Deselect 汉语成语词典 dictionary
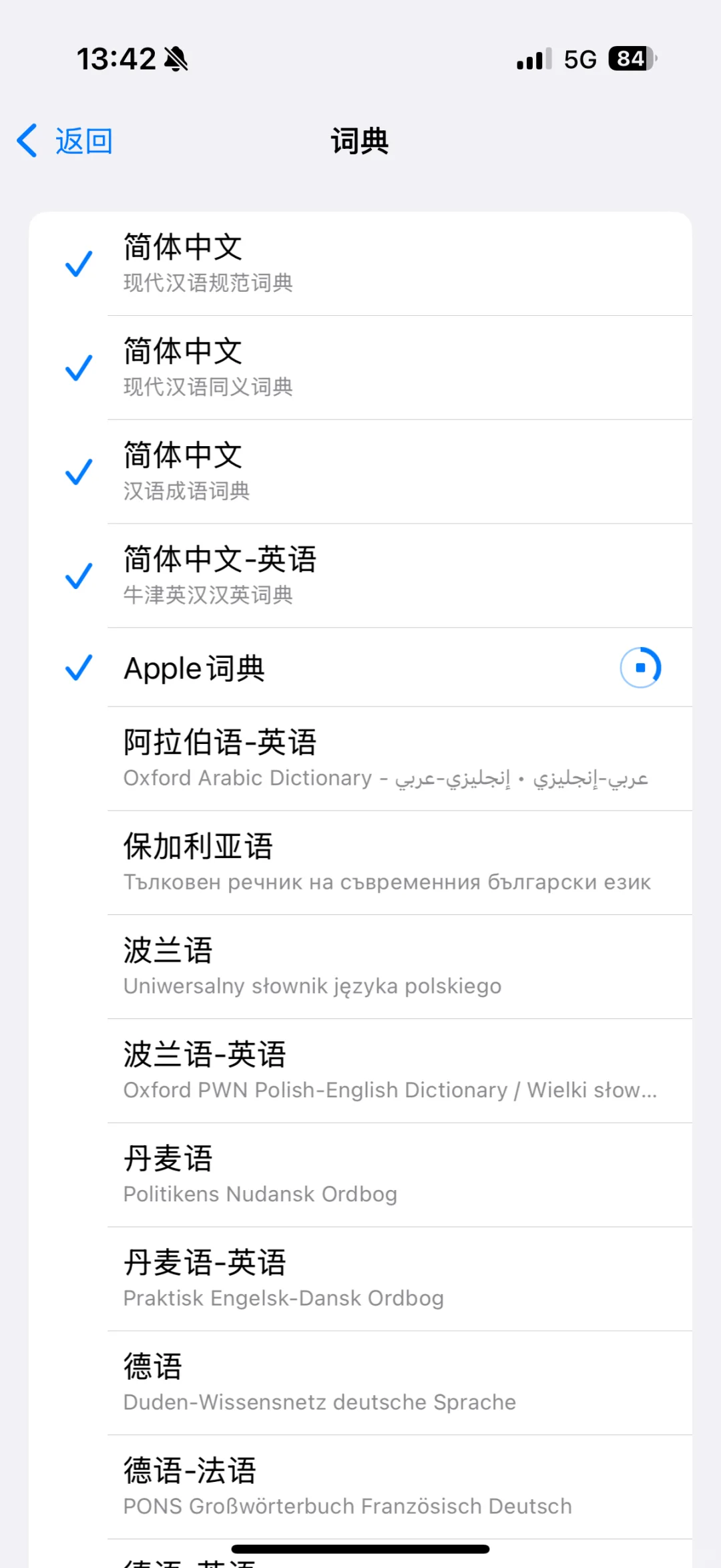 point(360,472)
